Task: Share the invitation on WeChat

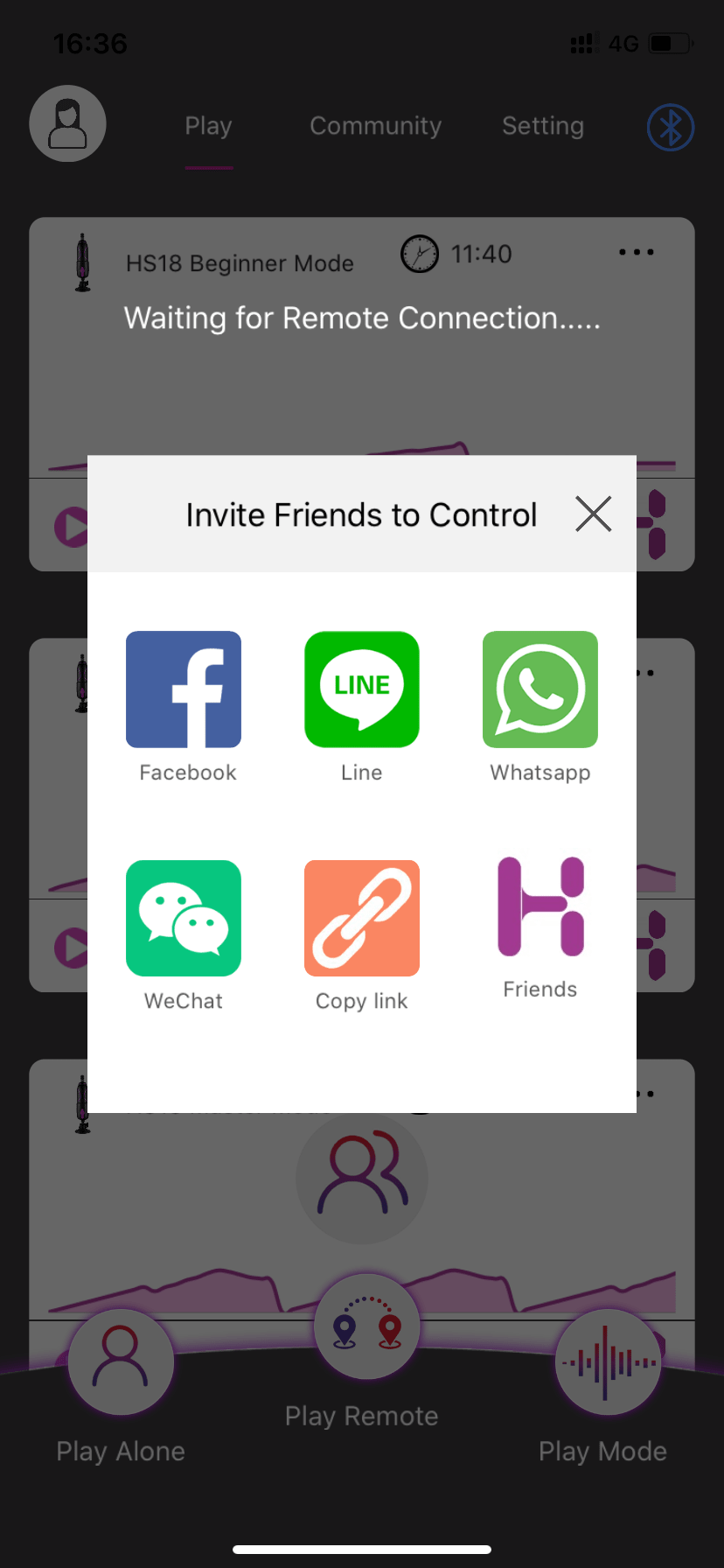Action: click(x=184, y=918)
